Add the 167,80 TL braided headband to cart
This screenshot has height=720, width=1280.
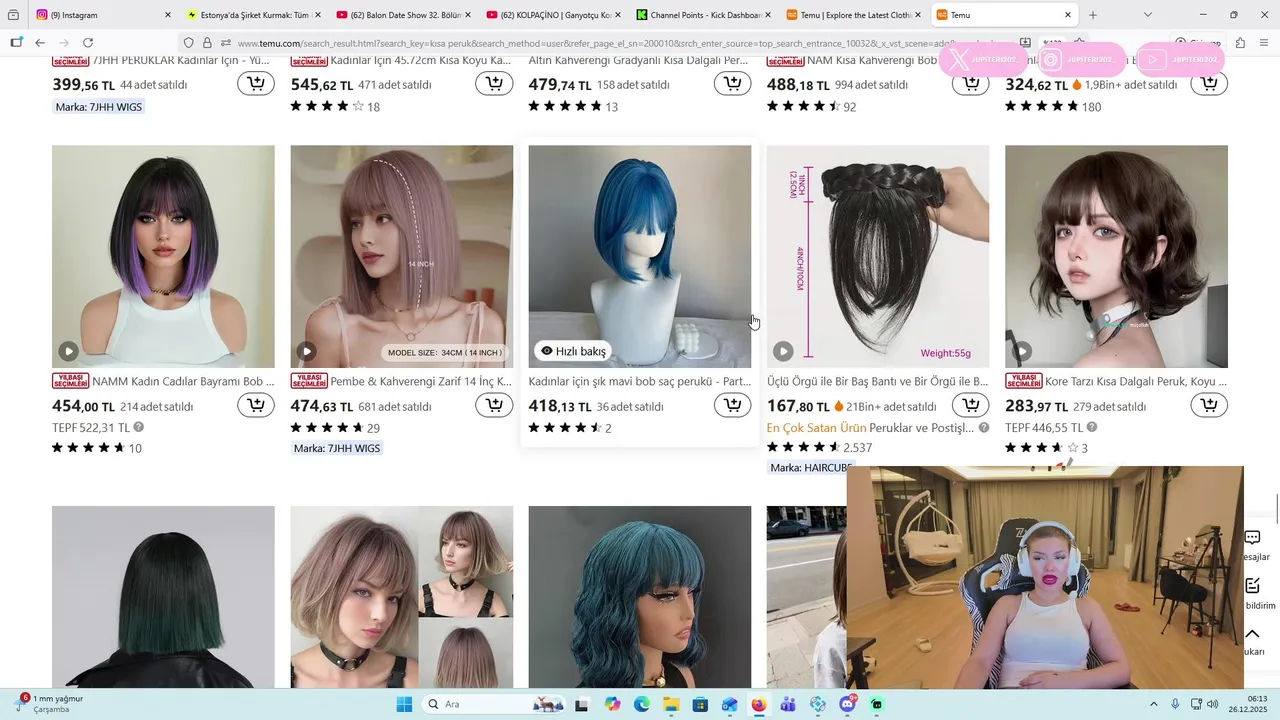pyautogui.click(x=970, y=405)
